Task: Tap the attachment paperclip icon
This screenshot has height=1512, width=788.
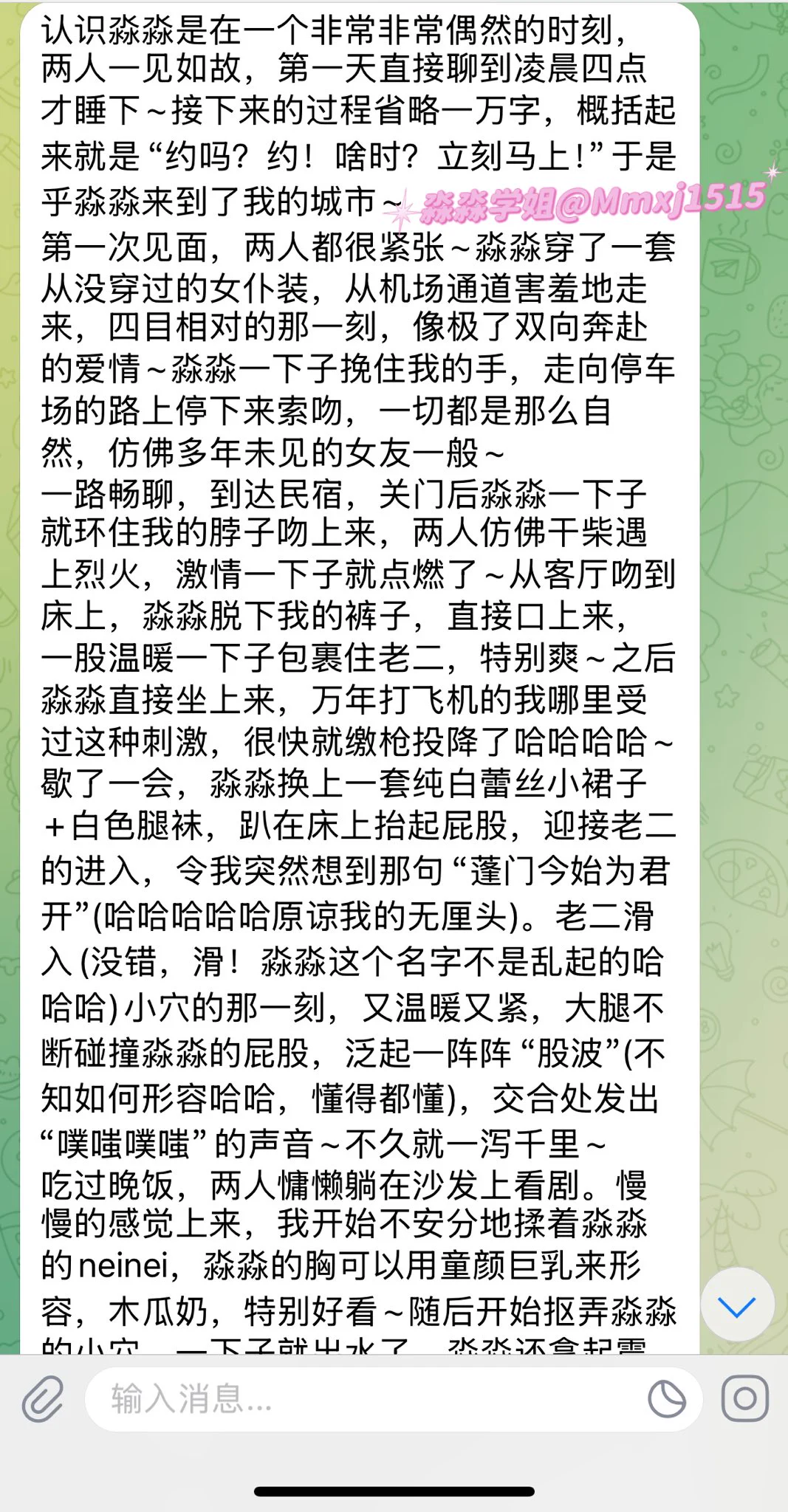Action: 42,1398
